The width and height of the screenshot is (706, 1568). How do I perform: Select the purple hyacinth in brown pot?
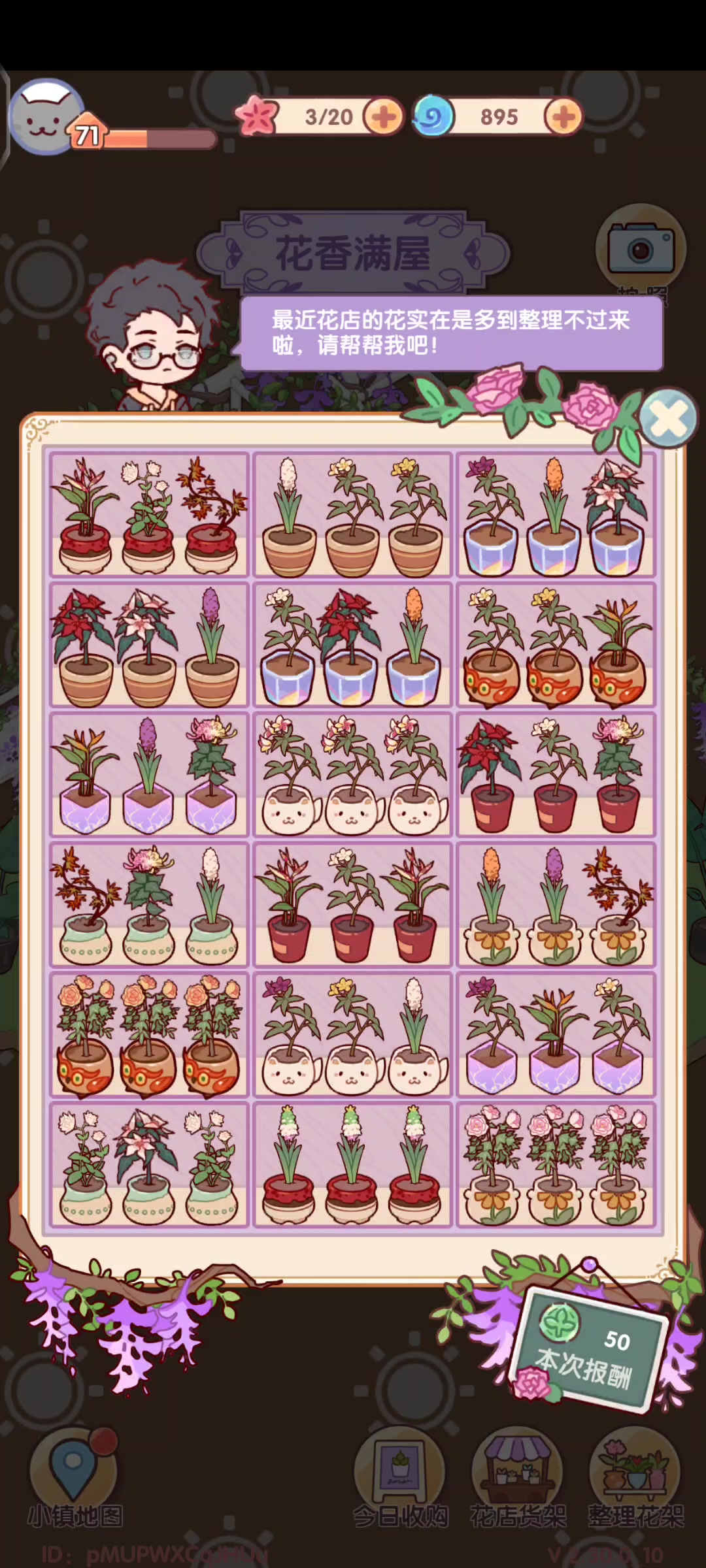pyautogui.click(x=211, y=645)
